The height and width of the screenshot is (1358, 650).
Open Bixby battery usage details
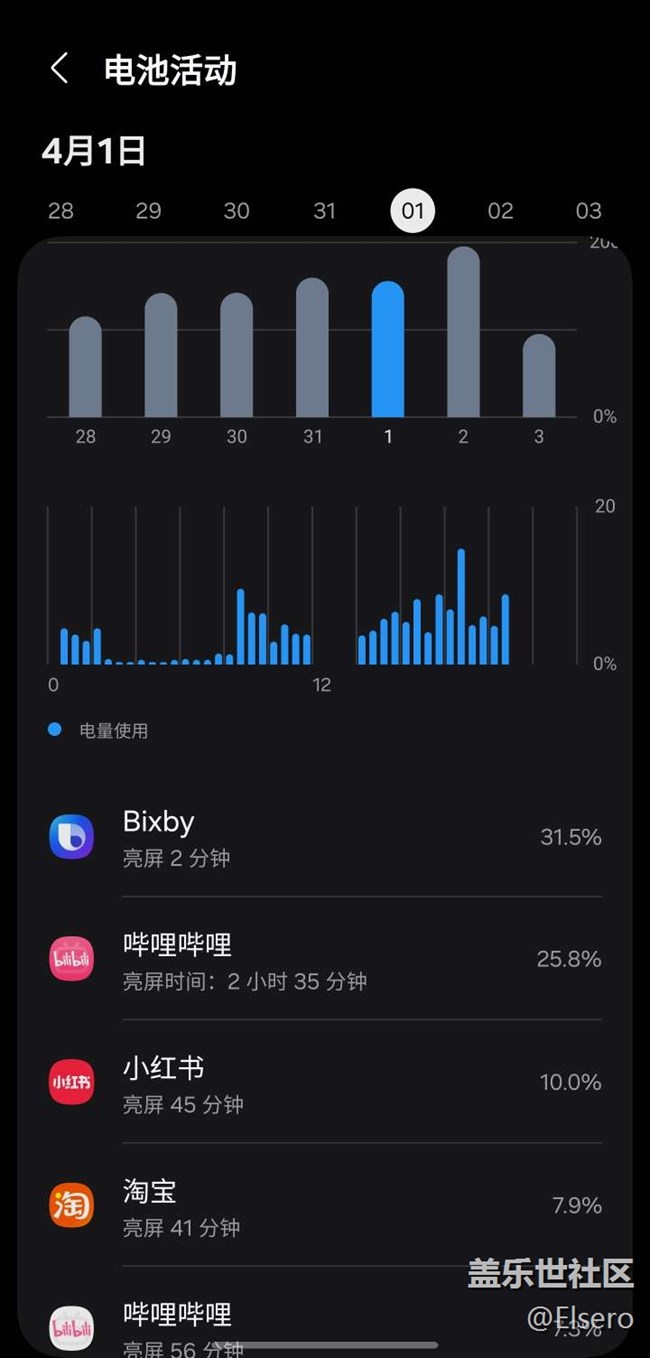325,837
